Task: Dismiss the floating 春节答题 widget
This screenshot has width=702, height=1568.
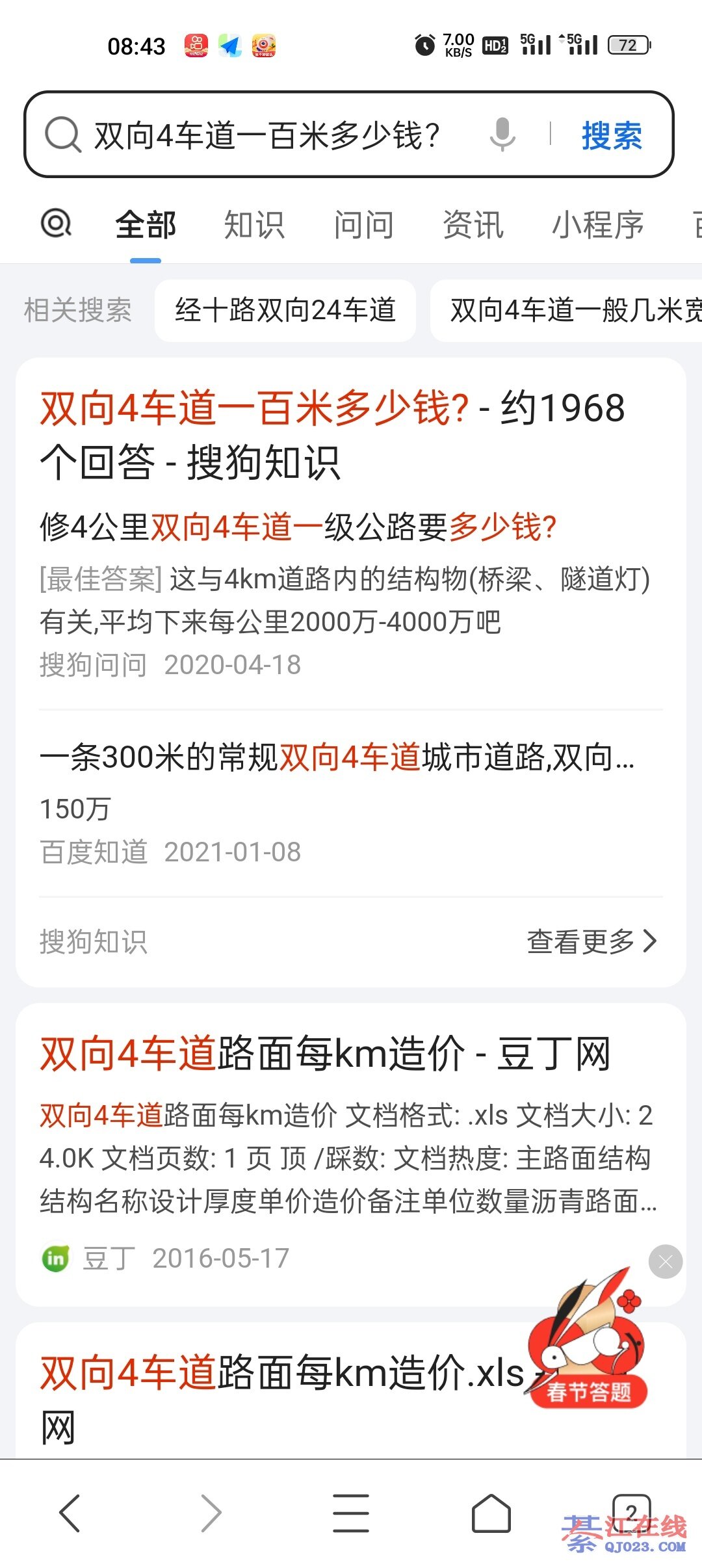Action: click(666, 1262)
